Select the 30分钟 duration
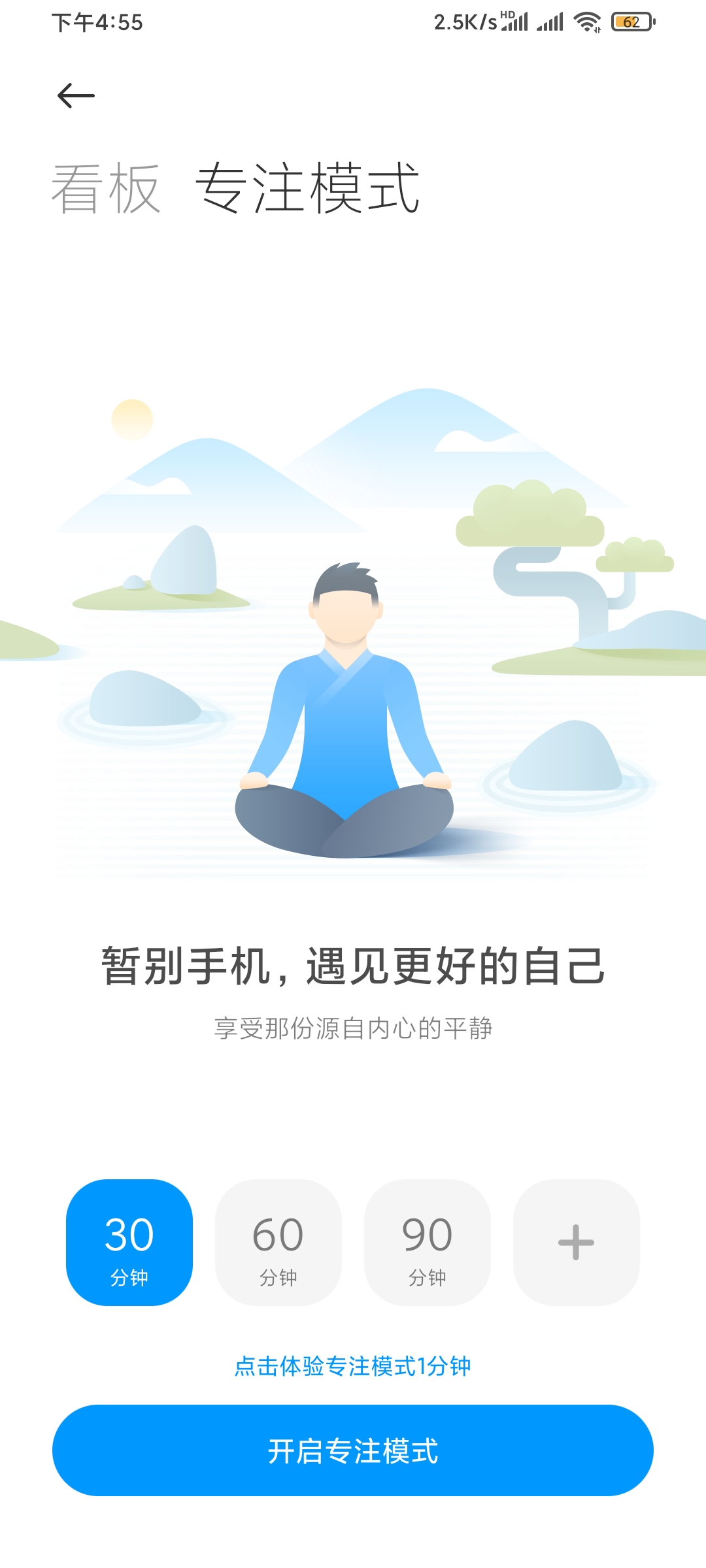 [129, 1243]
